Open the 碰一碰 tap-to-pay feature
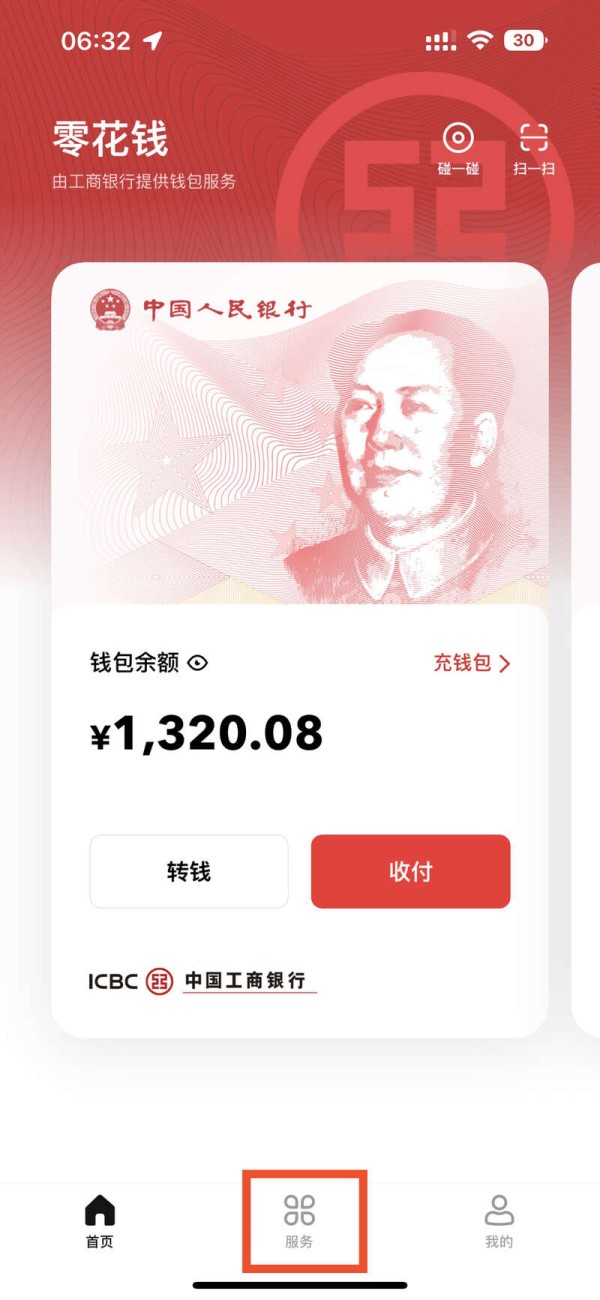The width and height of the screenshot is (600, 1300). tap(458, 148)
